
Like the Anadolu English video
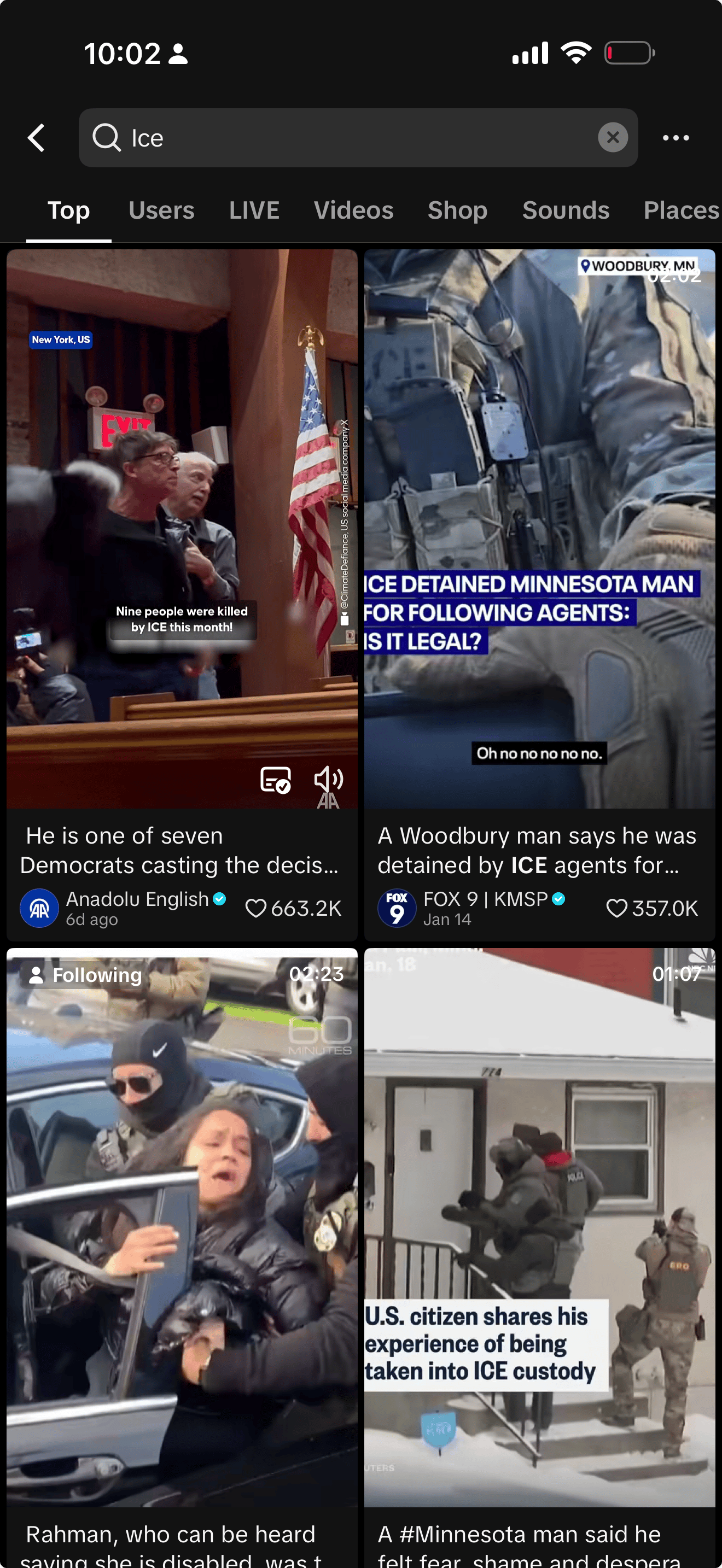tap(255, 908)
